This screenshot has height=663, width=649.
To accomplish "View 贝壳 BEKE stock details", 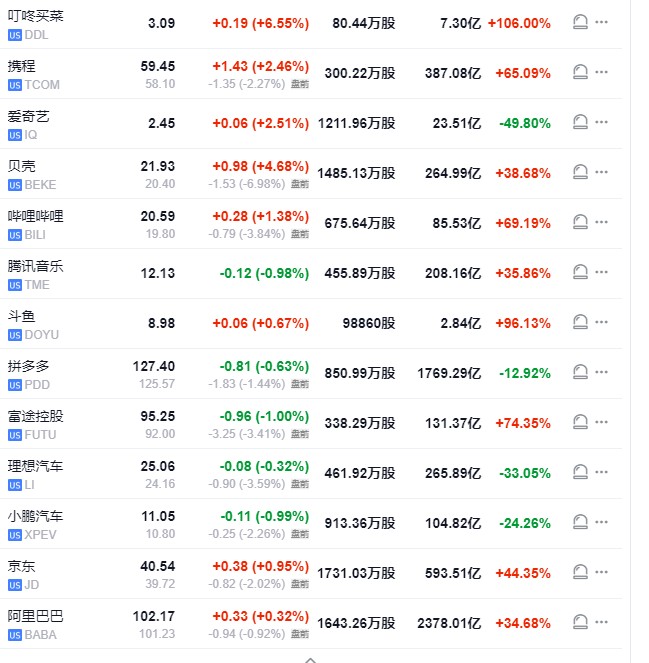I will coord(25,166).
